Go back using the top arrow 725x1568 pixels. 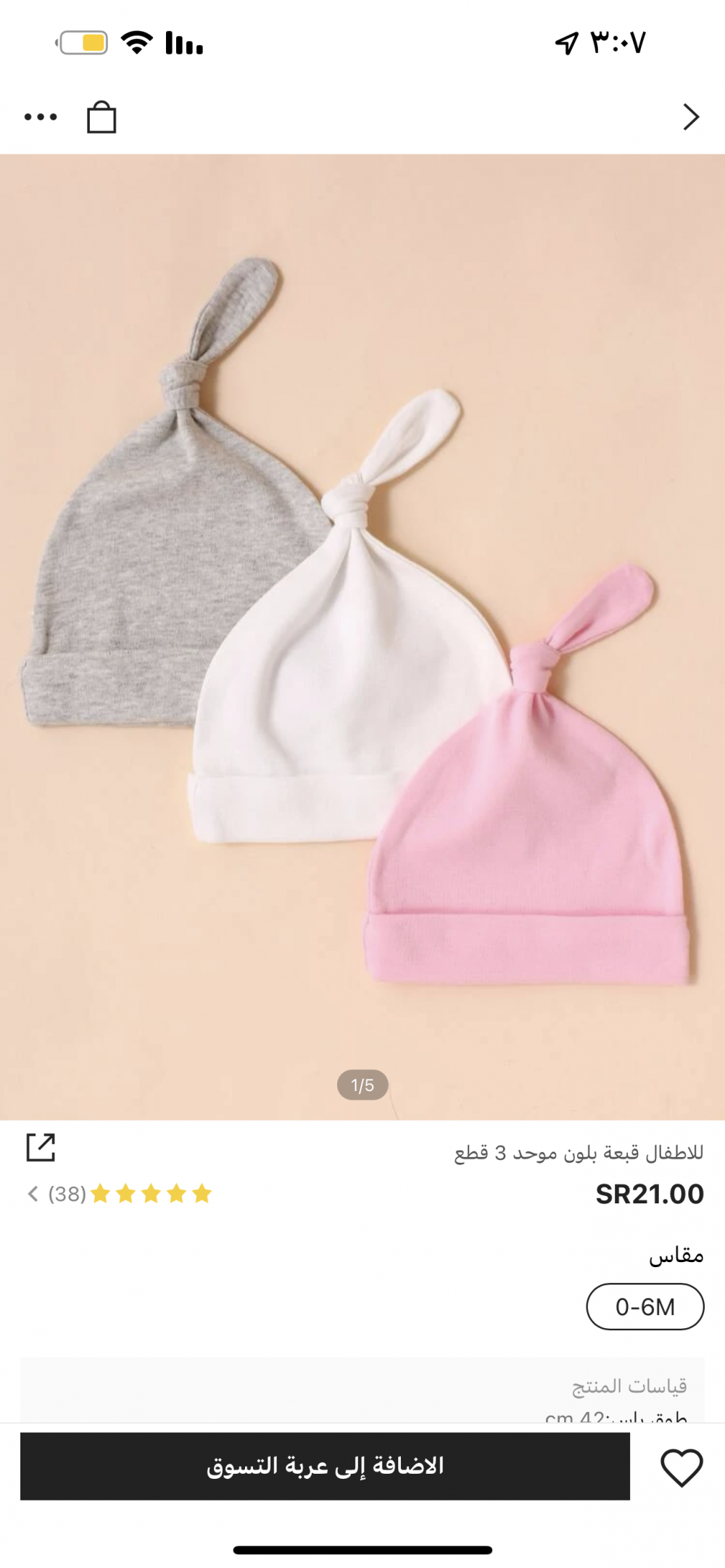691,117
